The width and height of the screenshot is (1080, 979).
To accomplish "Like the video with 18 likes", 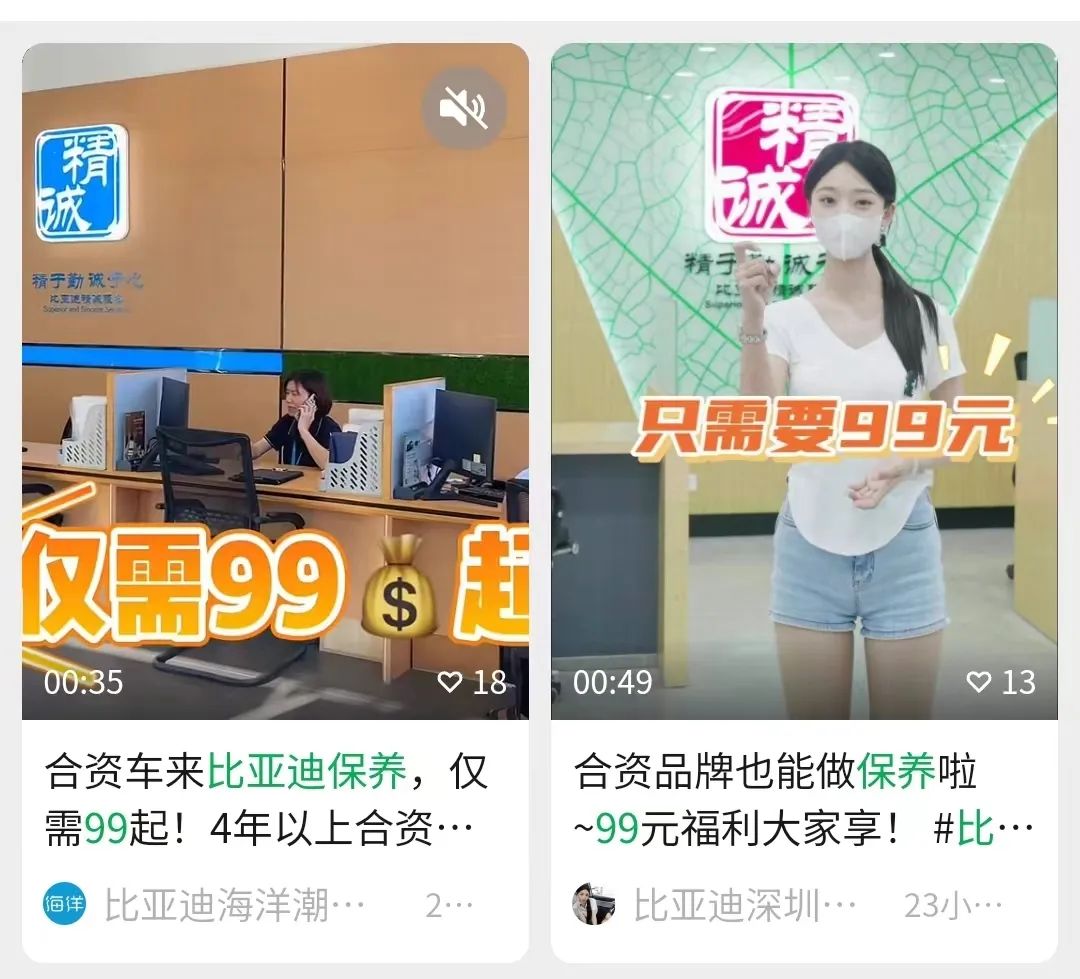I will (x=451, y=682).
